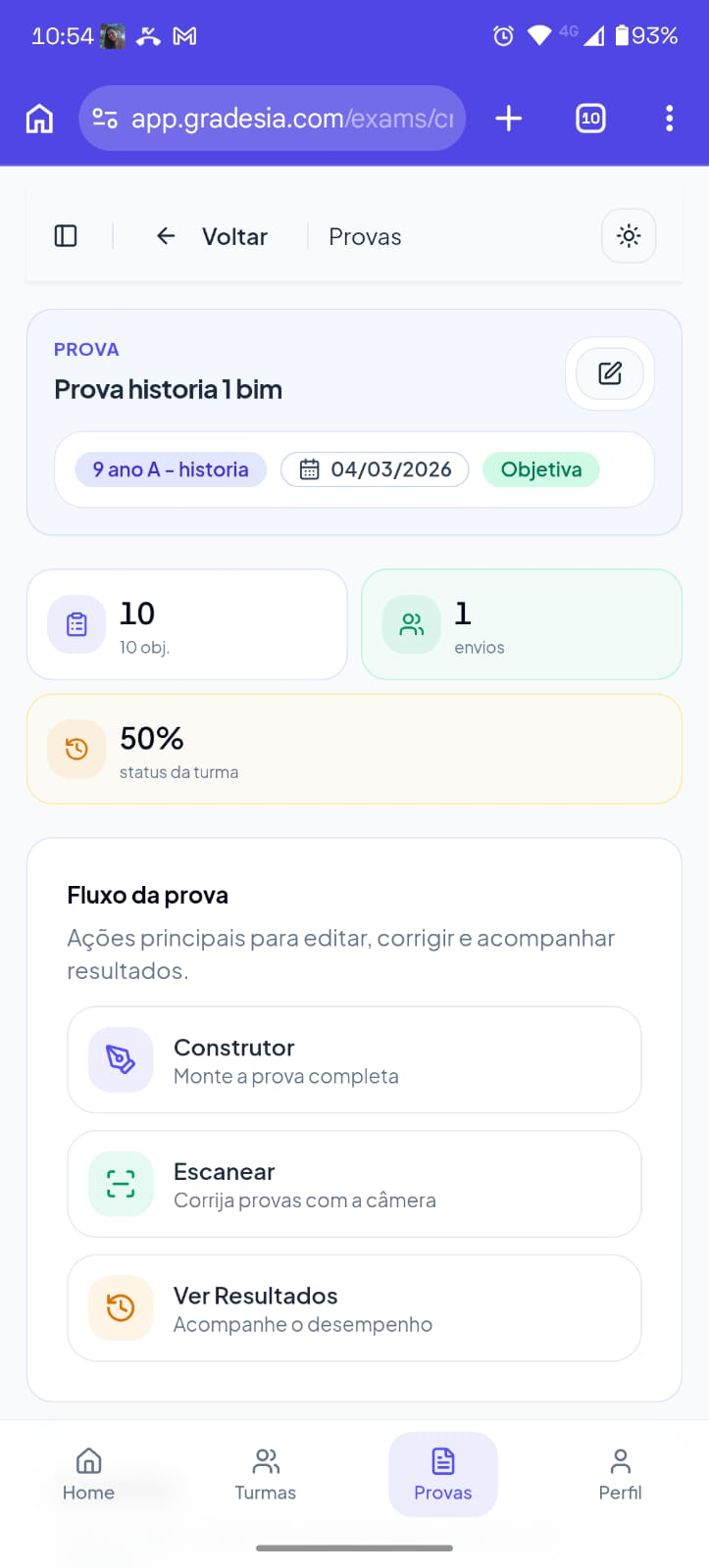This screenshot has width=709, height=1568.
Task: Select the calendar icon beside the exam date
Action: pos(309,469)
